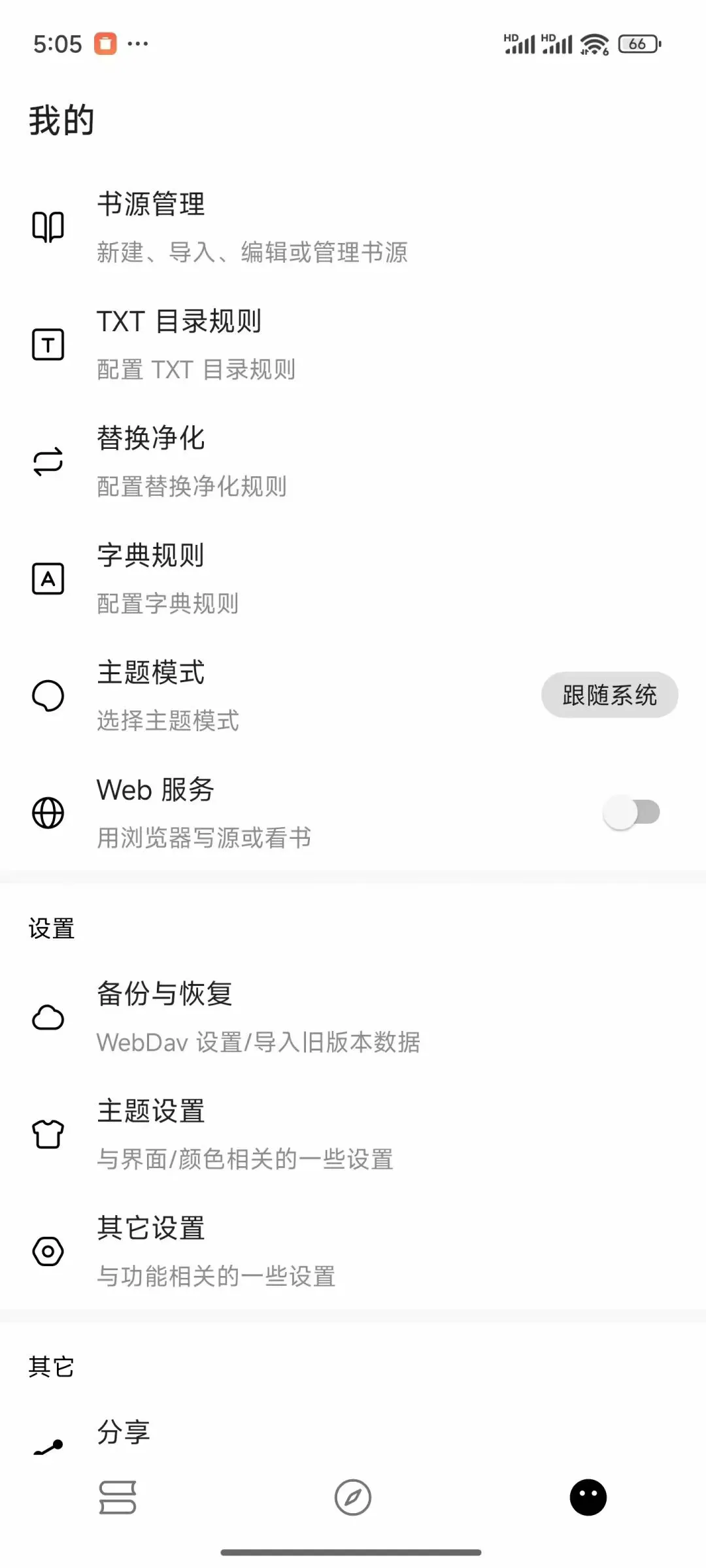The height and width of the screenshot is (1568, 706).
Task: Switch to the bookshelf tab
Action: 118,1497
